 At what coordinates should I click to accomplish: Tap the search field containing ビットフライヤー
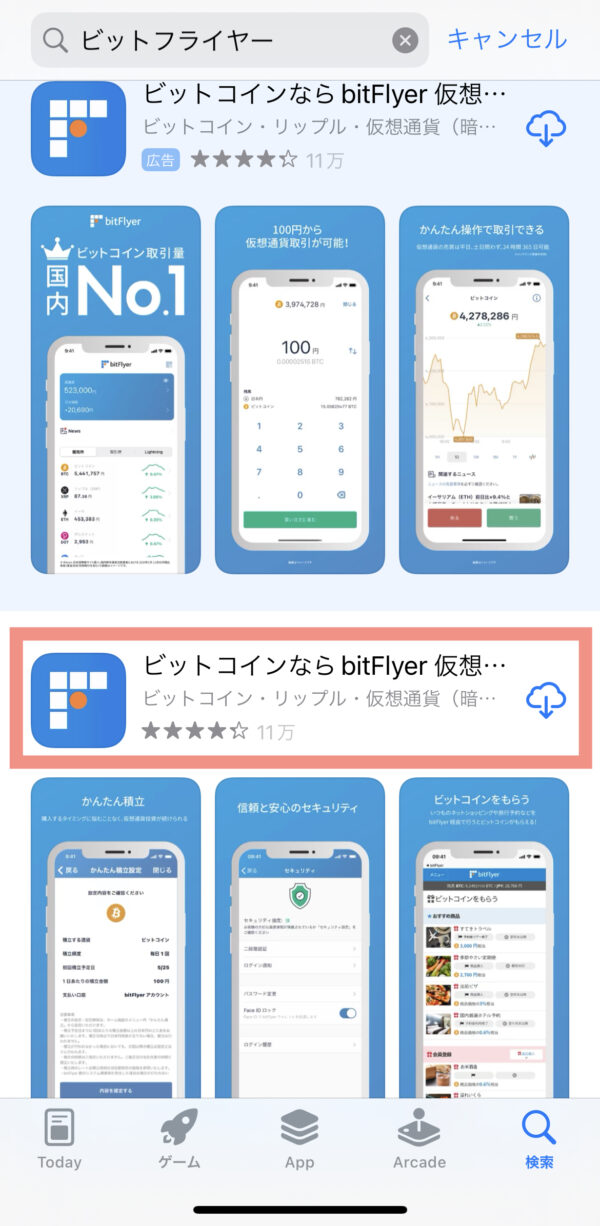[x=230, y=40]
